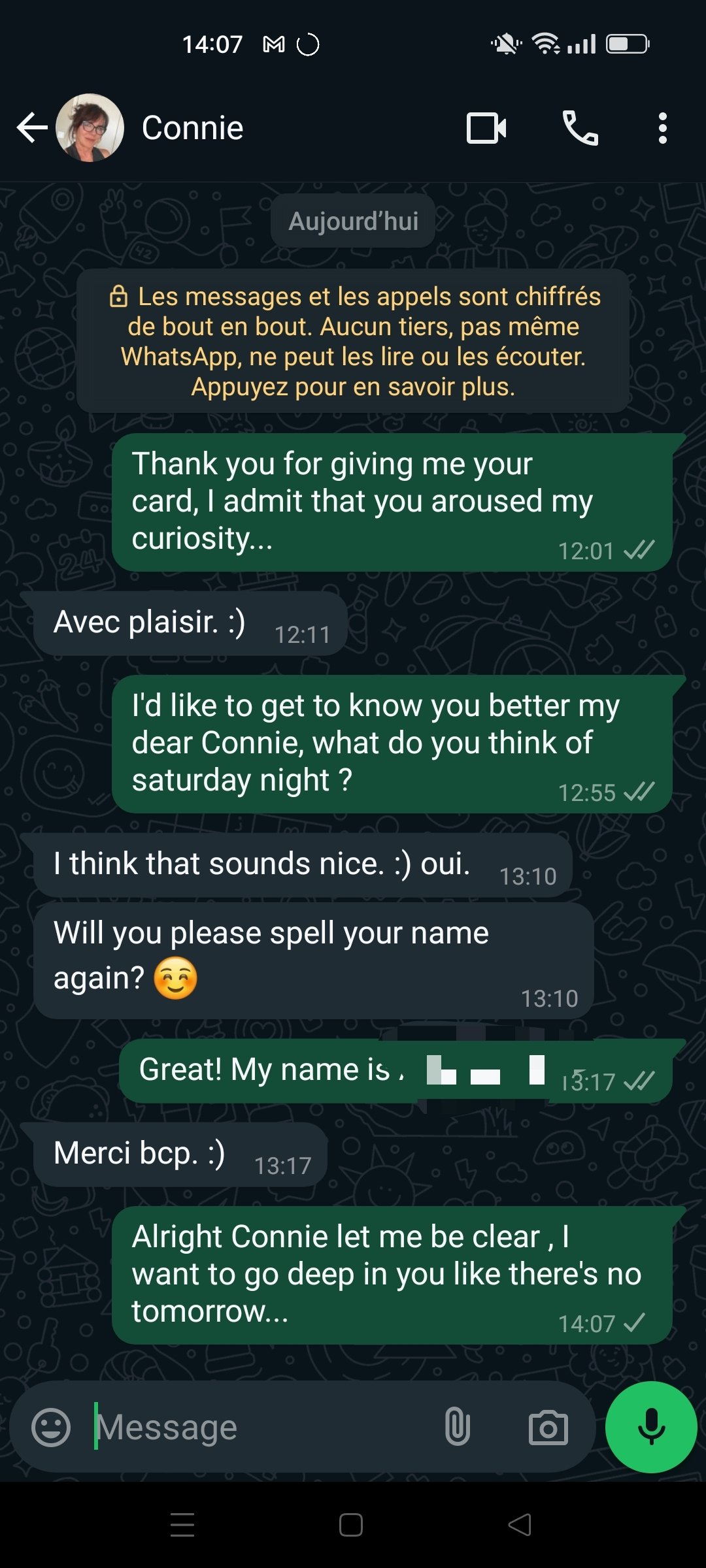Go back to the chats list
The height and width of the screenshot is (1568, 706).
(x=32, y=127)
